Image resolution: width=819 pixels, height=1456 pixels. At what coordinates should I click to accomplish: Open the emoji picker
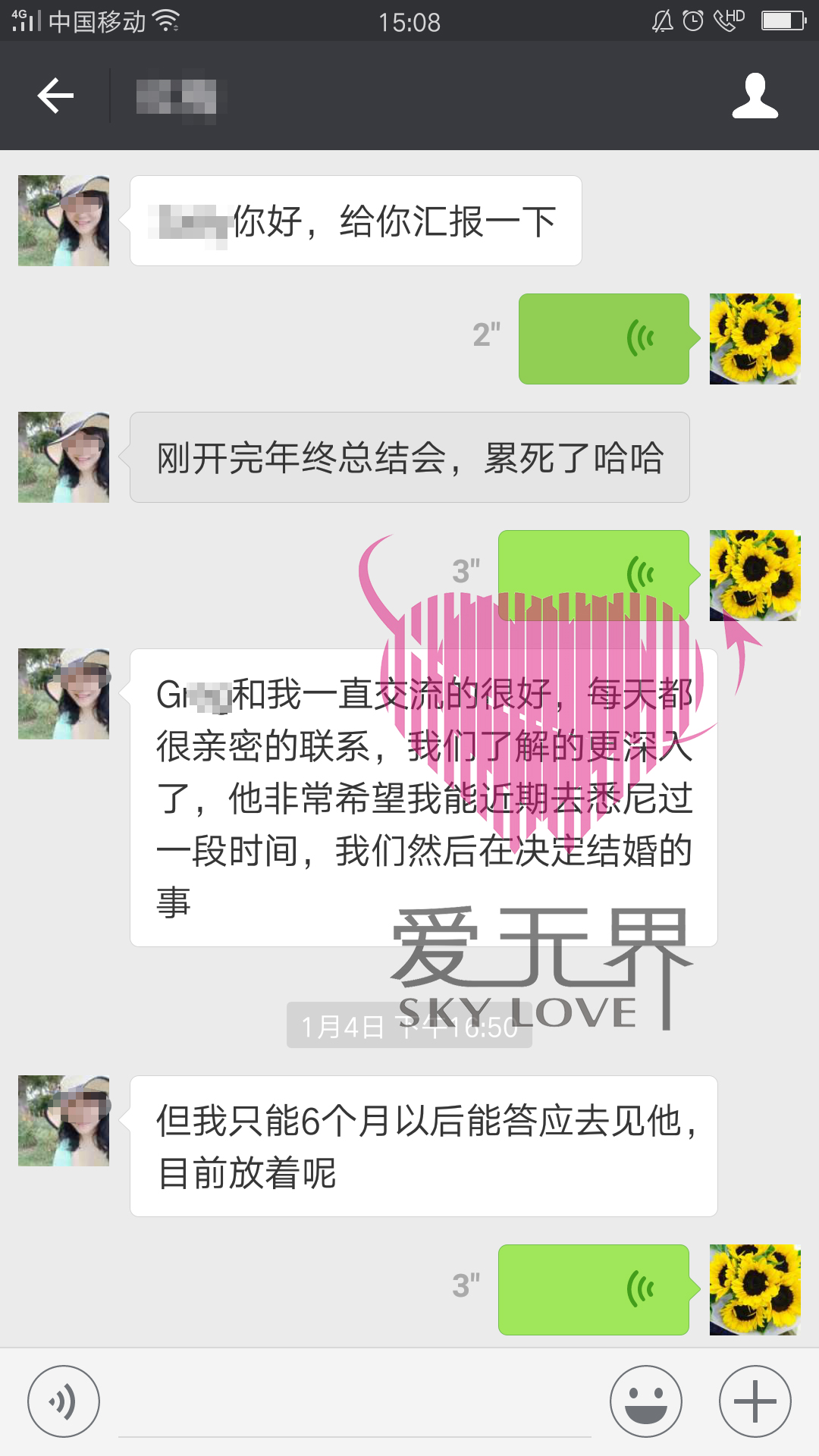pyautogui.click(x=646, y=1401)
